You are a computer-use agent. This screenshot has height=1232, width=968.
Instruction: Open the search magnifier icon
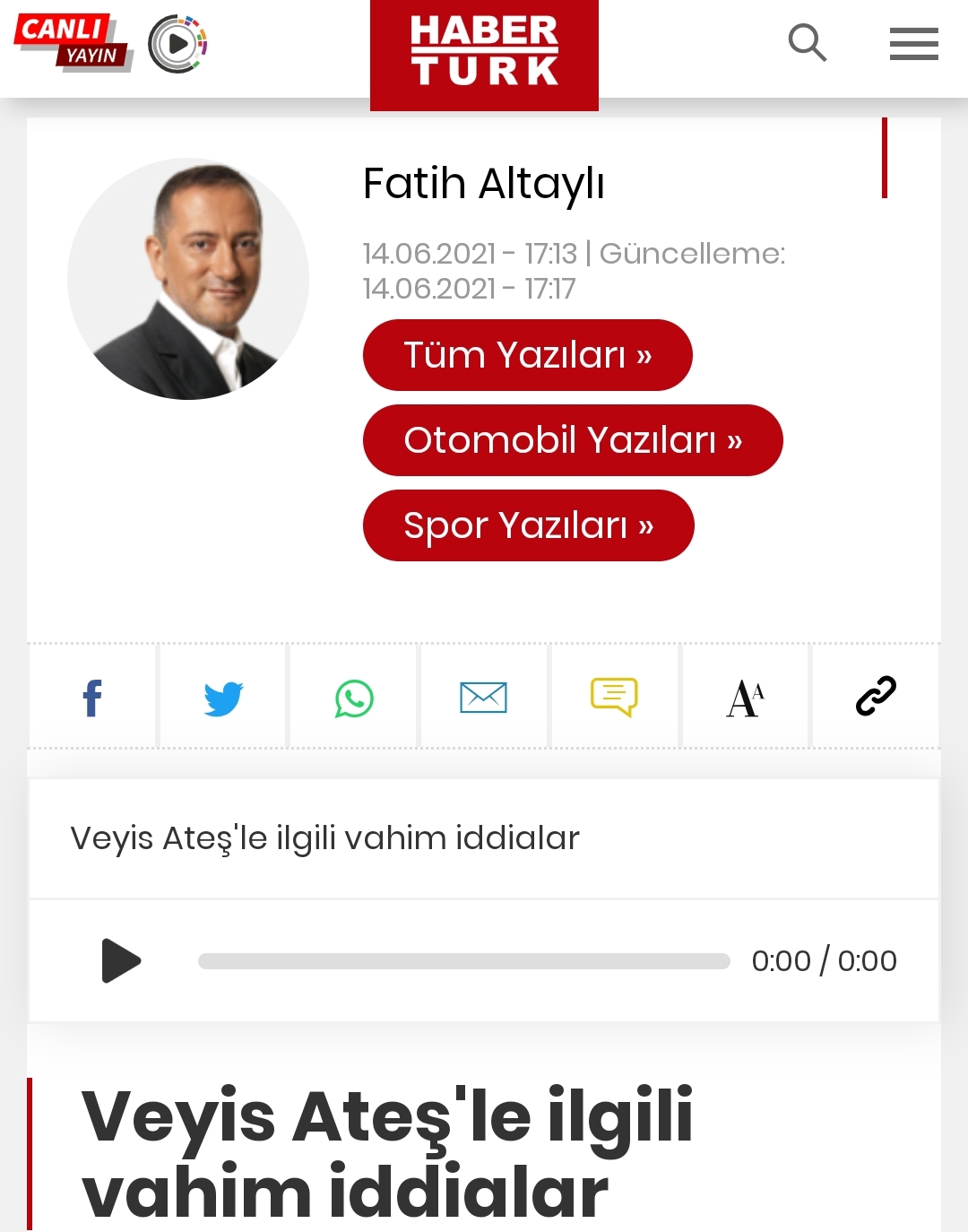click(x=807, y=43)
